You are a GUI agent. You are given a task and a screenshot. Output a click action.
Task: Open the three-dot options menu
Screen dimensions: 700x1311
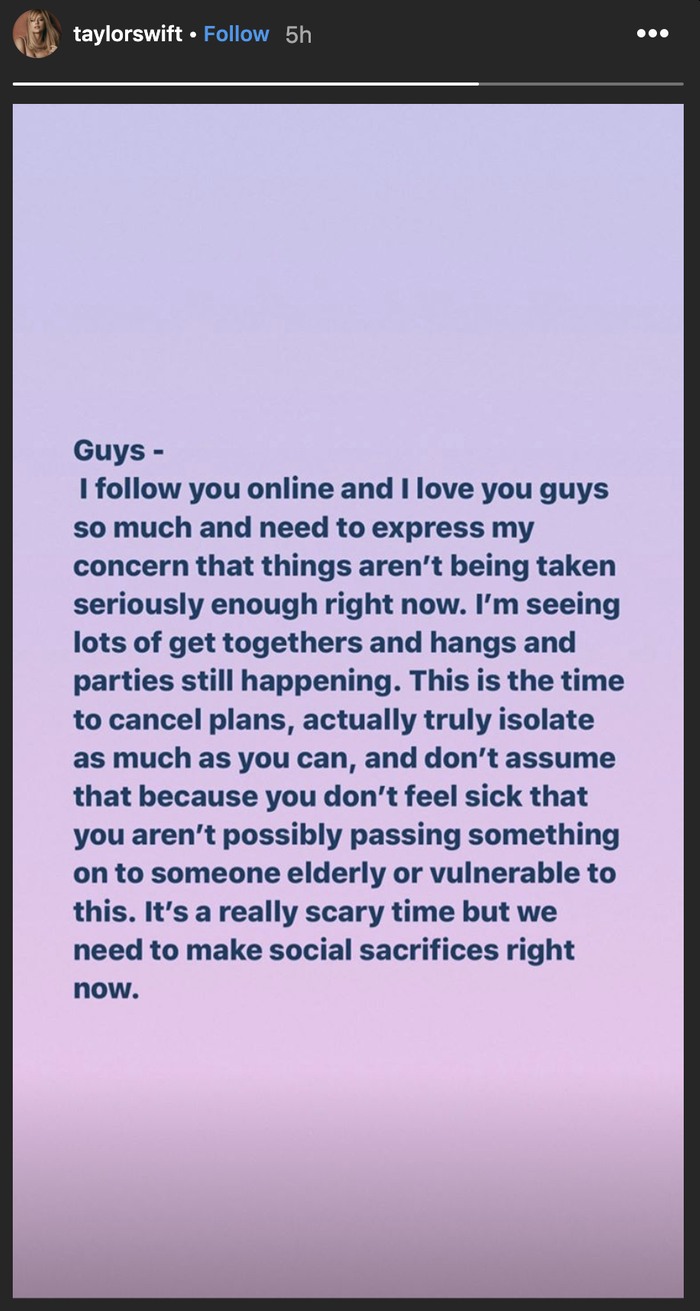tap(652, 34)
